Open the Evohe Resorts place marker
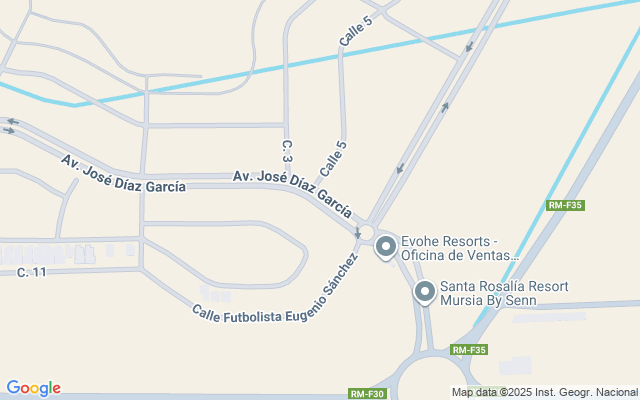The width and height of the screenshot is (640, 400). 385,249
